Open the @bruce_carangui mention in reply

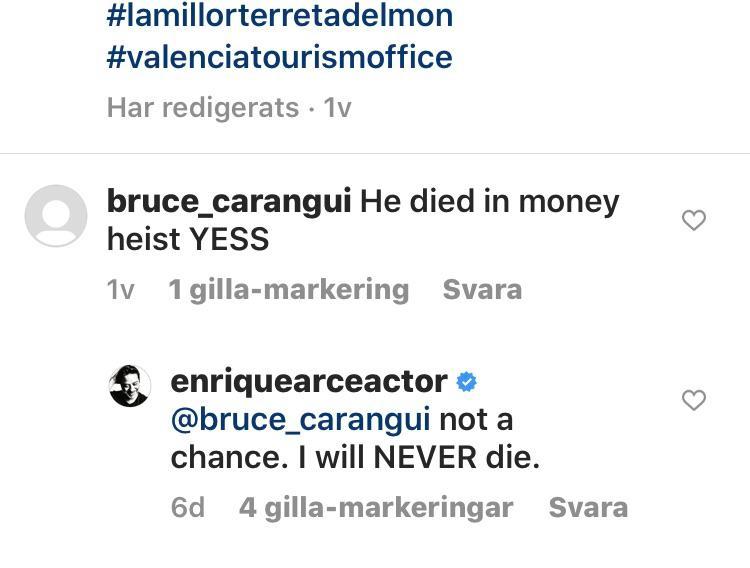click(x=300, y=419)
